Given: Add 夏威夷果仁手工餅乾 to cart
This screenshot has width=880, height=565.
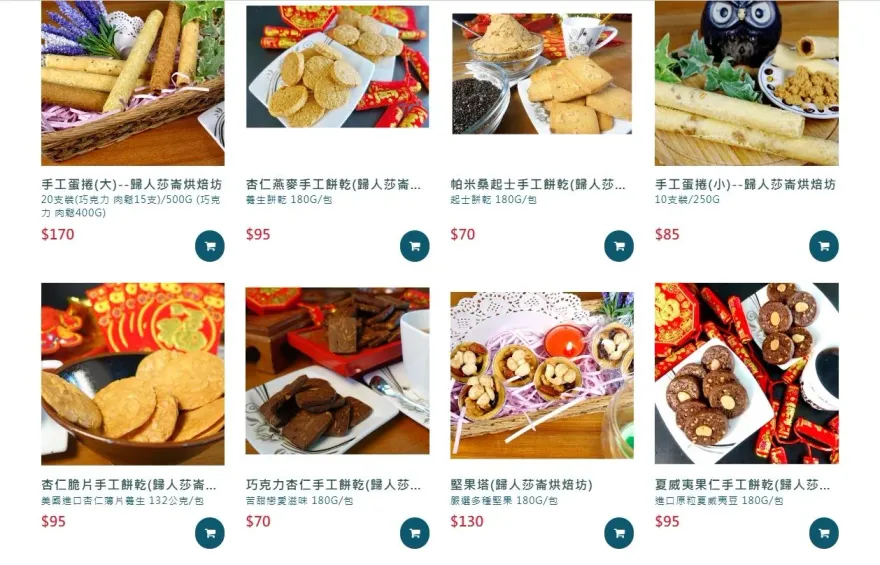Looking at the screenshot, I should pos(824,533).
